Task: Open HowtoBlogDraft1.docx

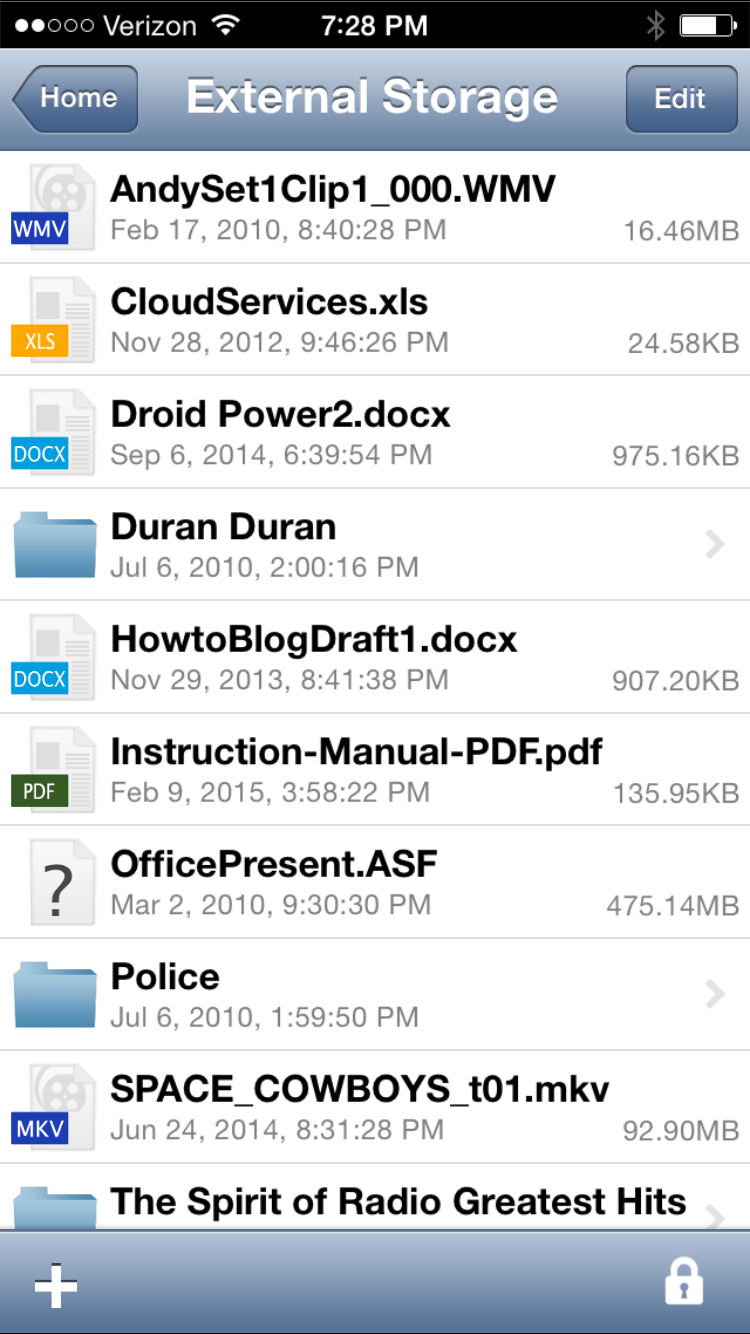Action: coord(375,657)
